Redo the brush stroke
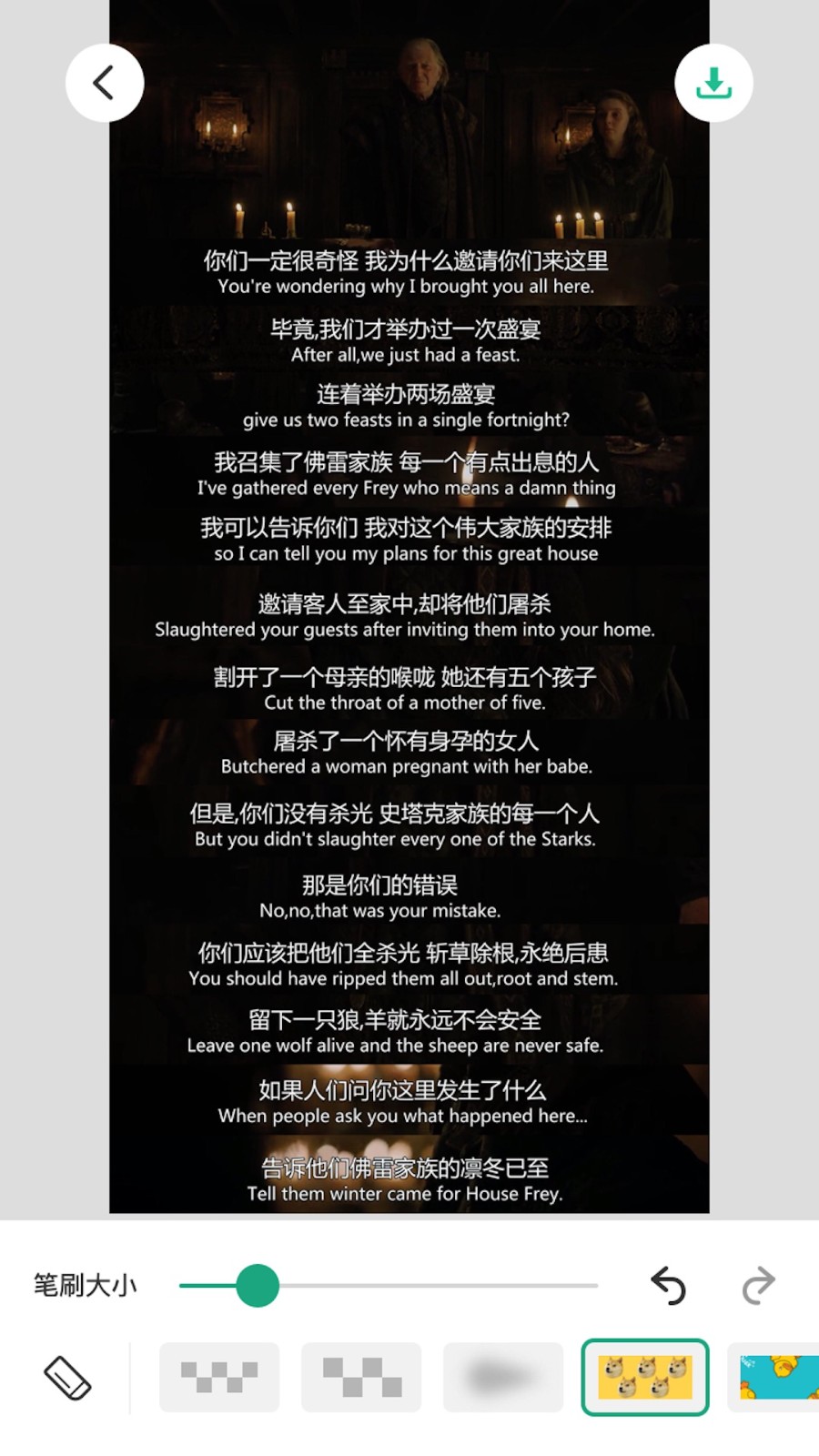819x1456 pixels. 758,1286
